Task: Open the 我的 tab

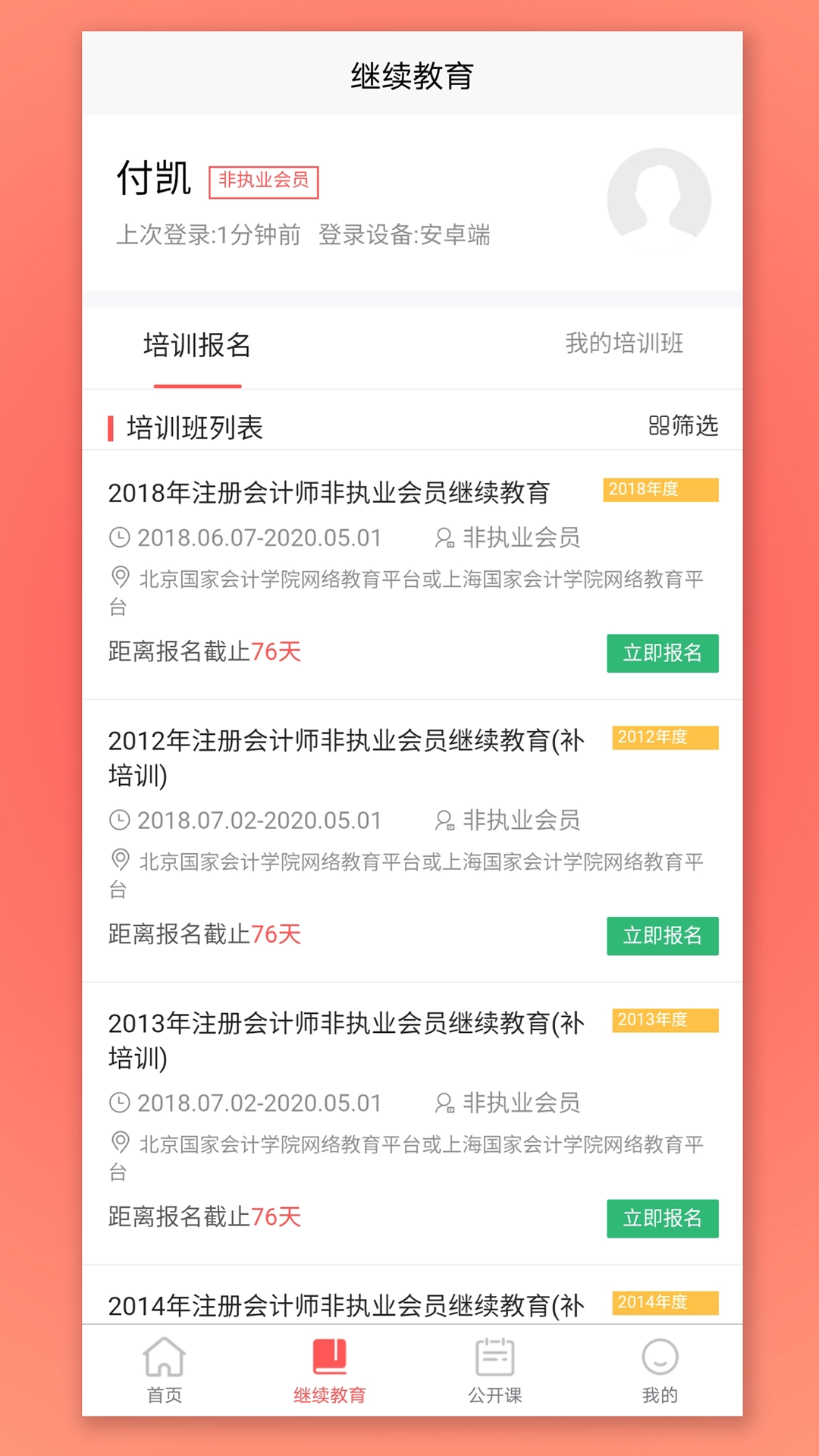Action: 660,1371
